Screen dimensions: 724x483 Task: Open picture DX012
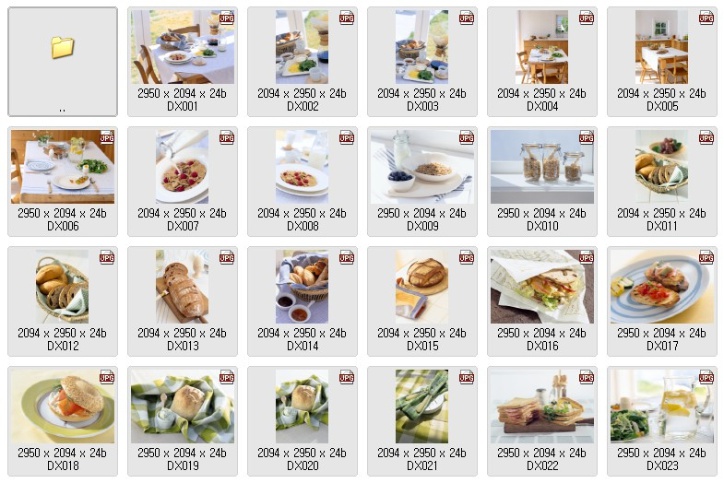[x=62, y=287]
